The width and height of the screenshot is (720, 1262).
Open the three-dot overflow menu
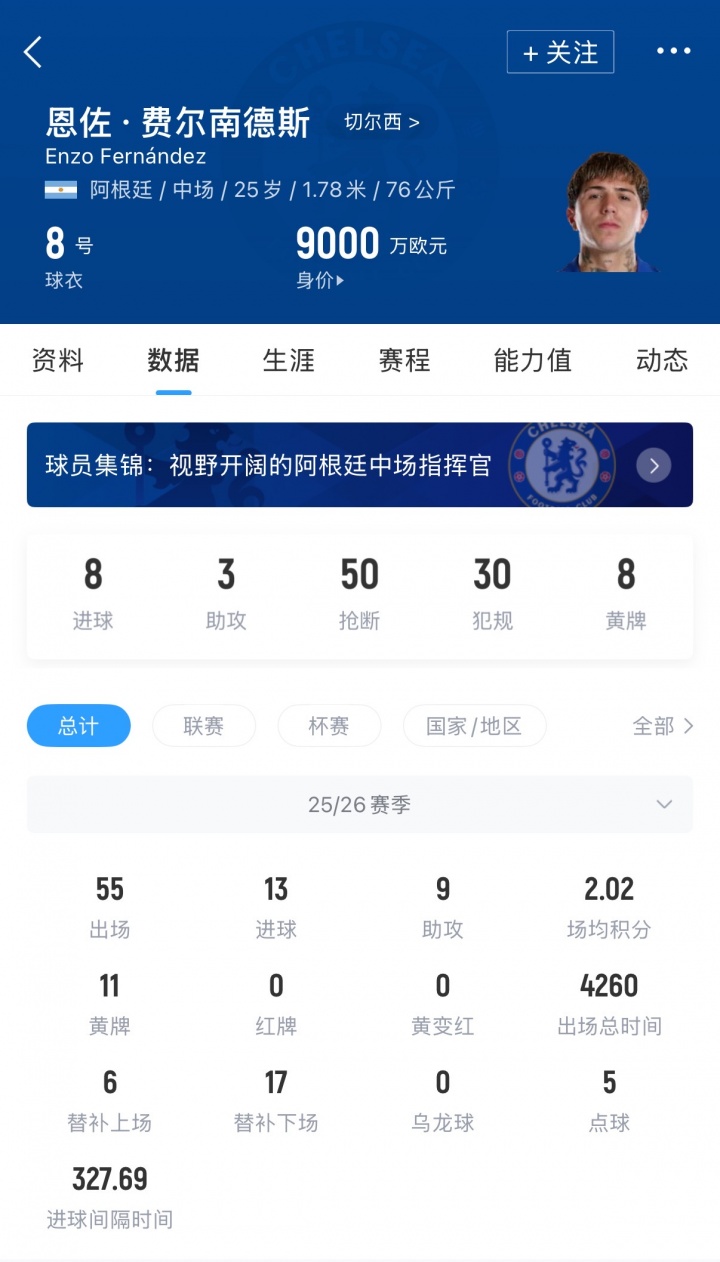pos(673,52)
